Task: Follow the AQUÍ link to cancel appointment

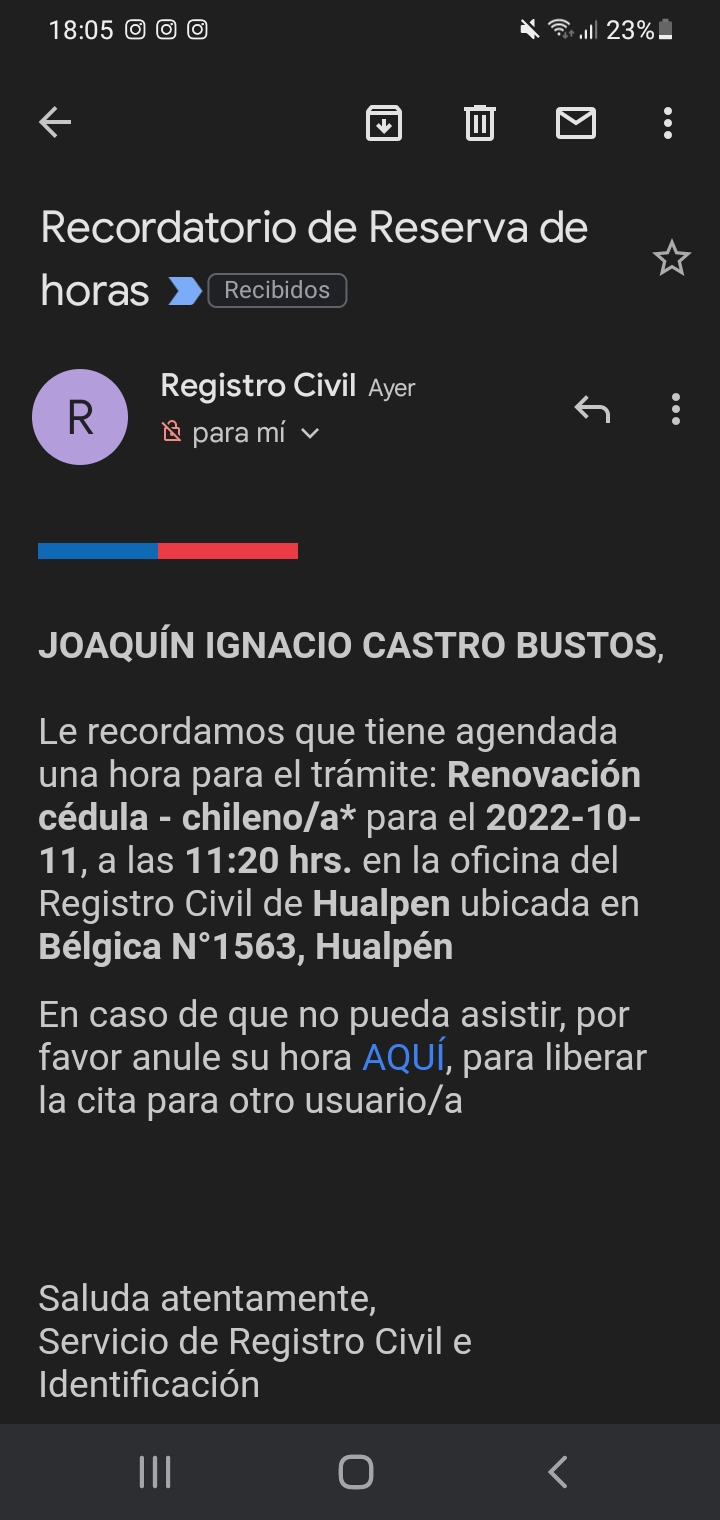Action: (403, 1057)
